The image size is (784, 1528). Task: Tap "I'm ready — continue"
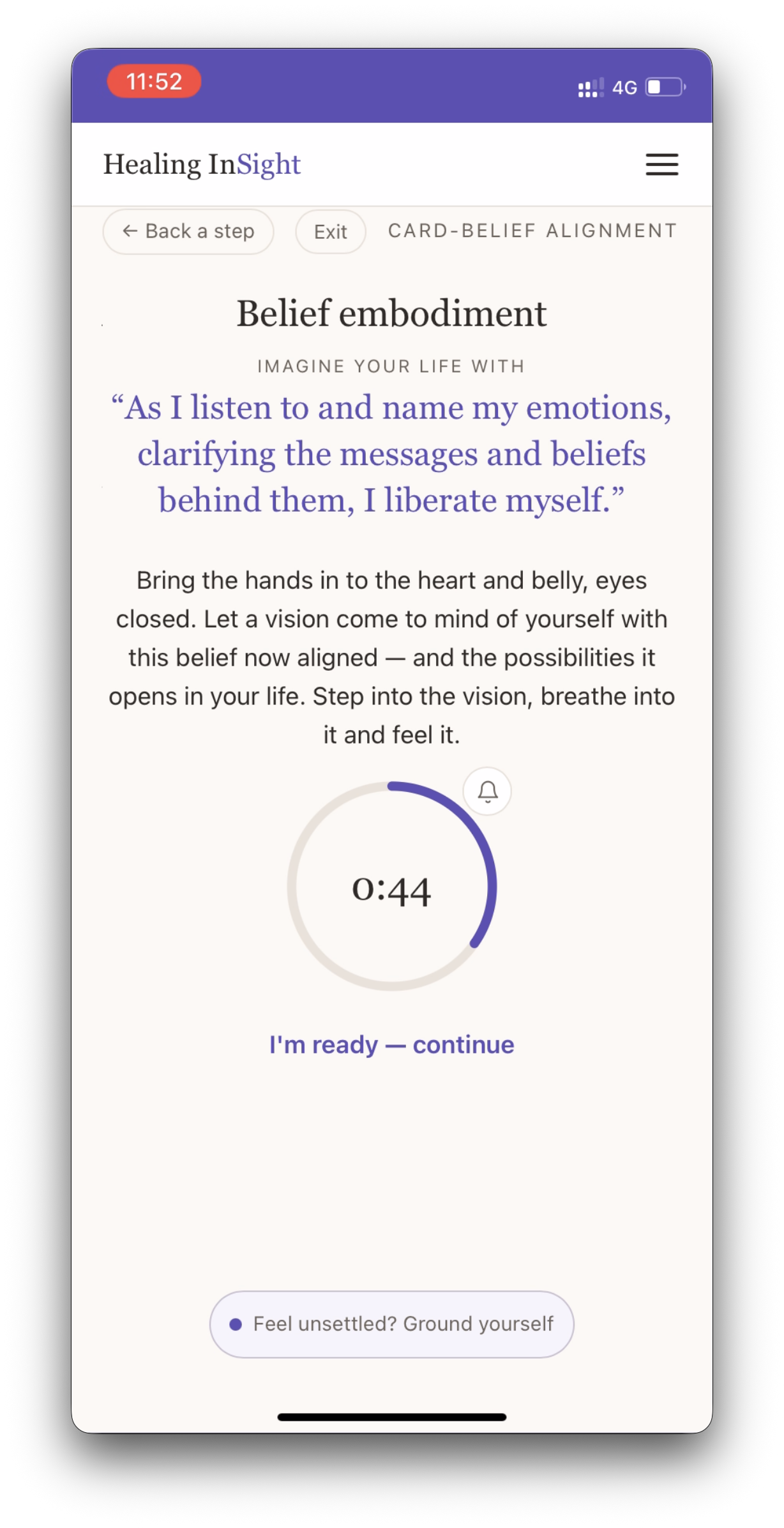391,1044
